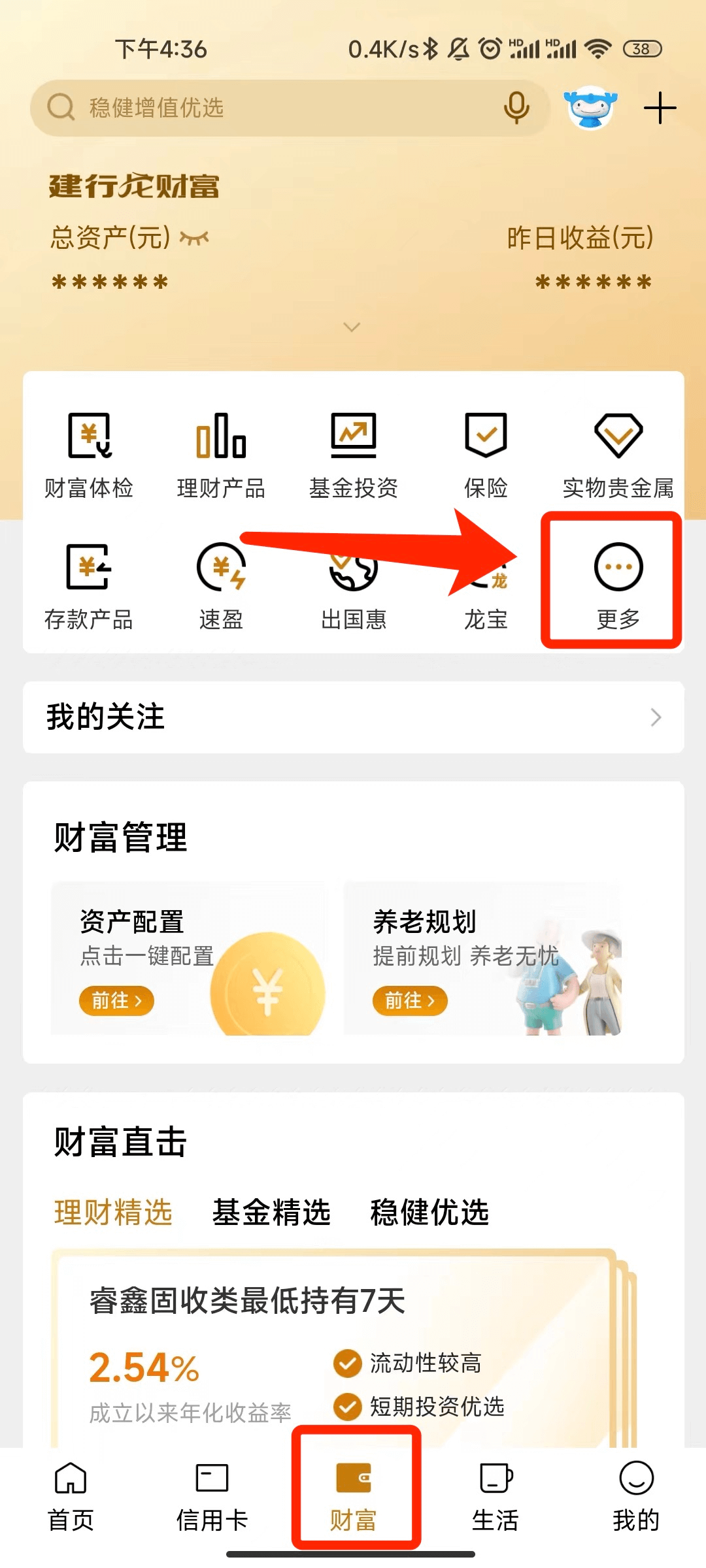Tap the voice search microphone
The image size is (706, 1568).
tap(516, 108)
